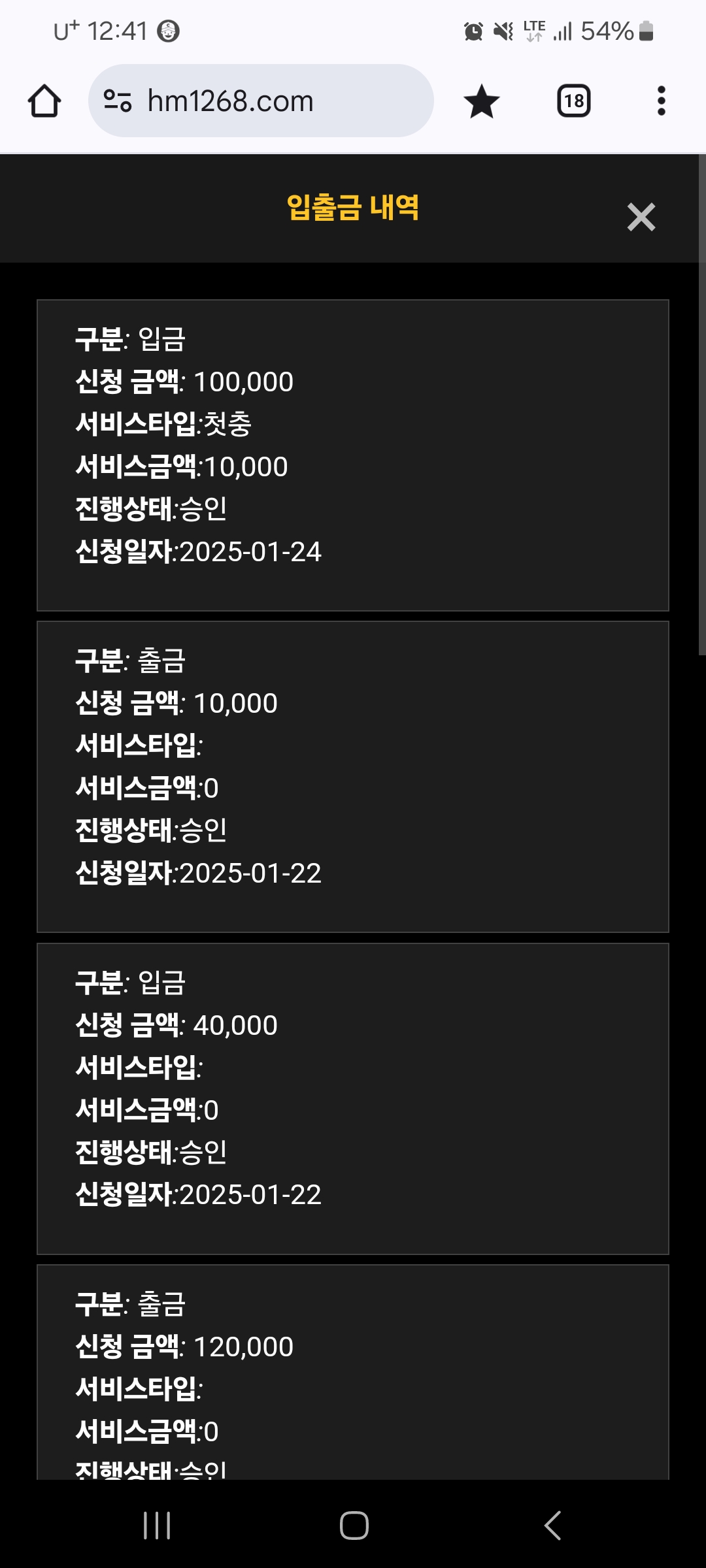Bookmark this page with the star

[482, 101]
